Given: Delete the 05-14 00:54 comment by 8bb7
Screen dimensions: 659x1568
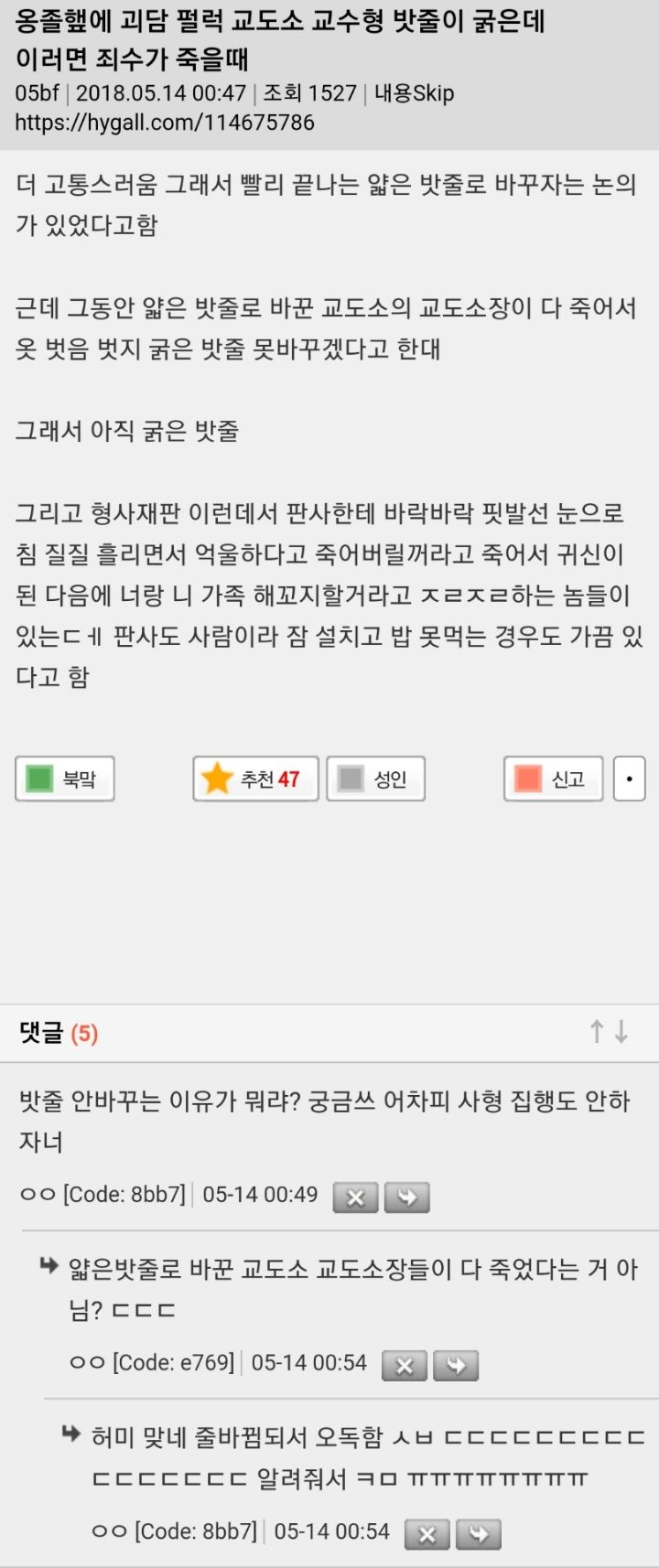Looking at the screenshot, I should [x=427, y=1534].
